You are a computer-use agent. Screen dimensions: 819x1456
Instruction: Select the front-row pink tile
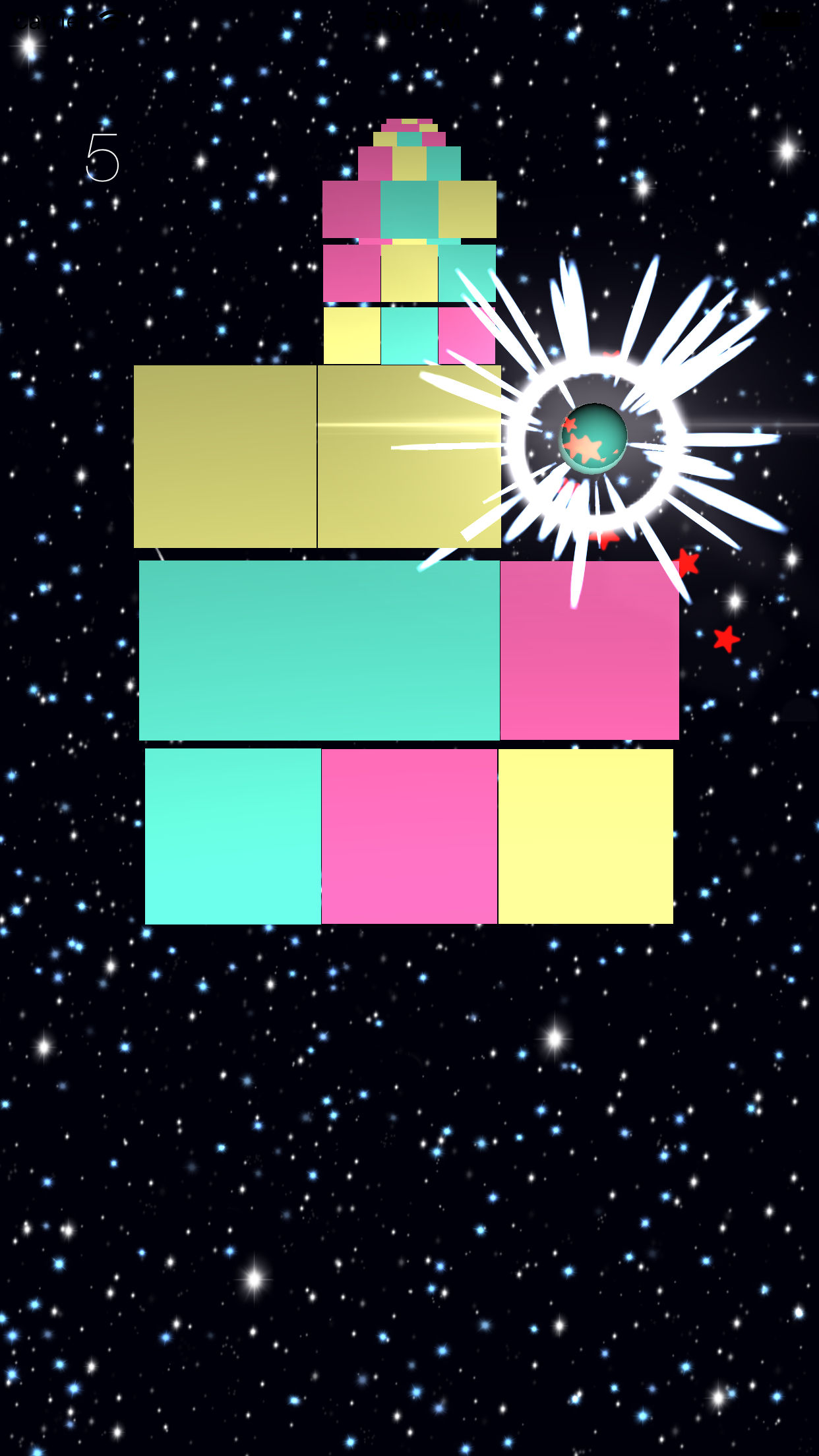click(x=409, y=836)
